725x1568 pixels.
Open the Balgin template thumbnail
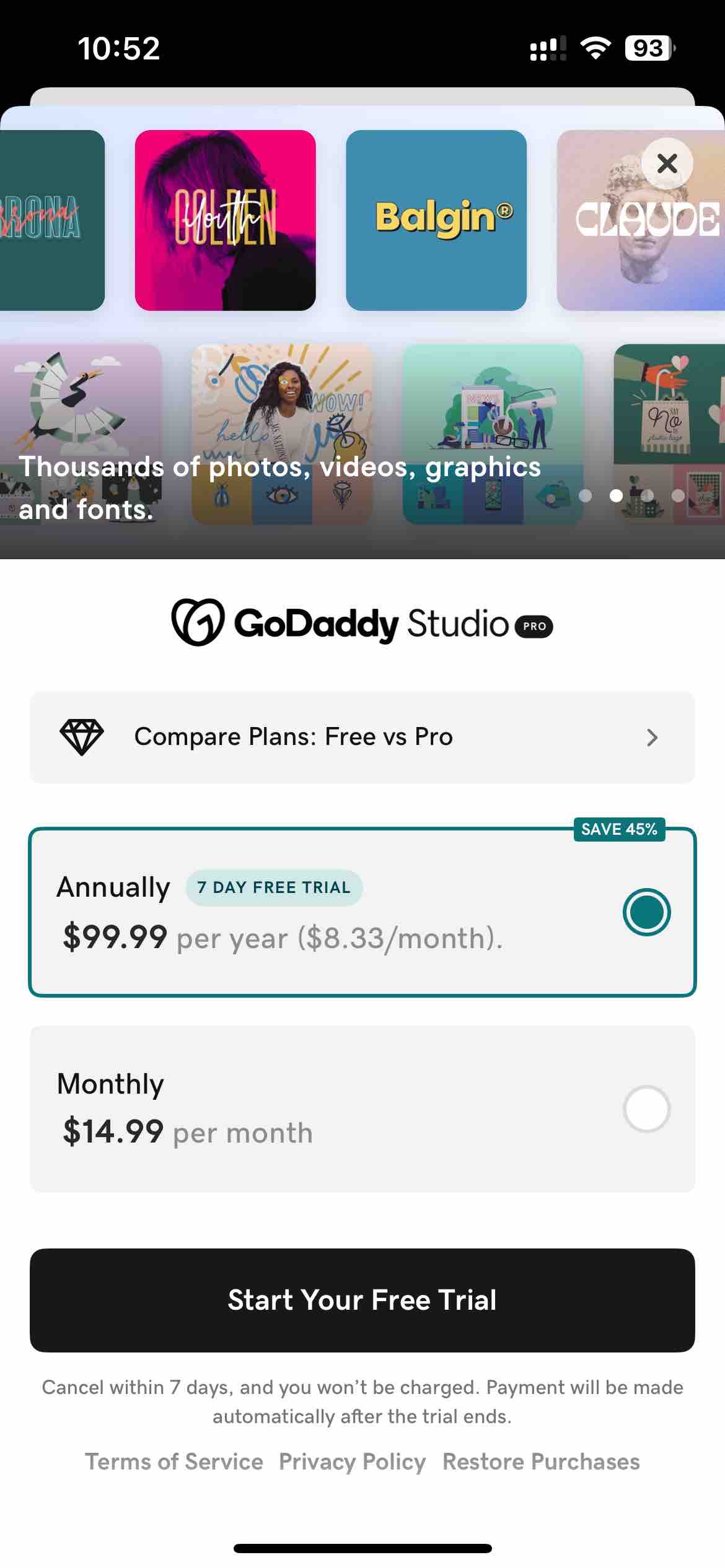[436, 220]
